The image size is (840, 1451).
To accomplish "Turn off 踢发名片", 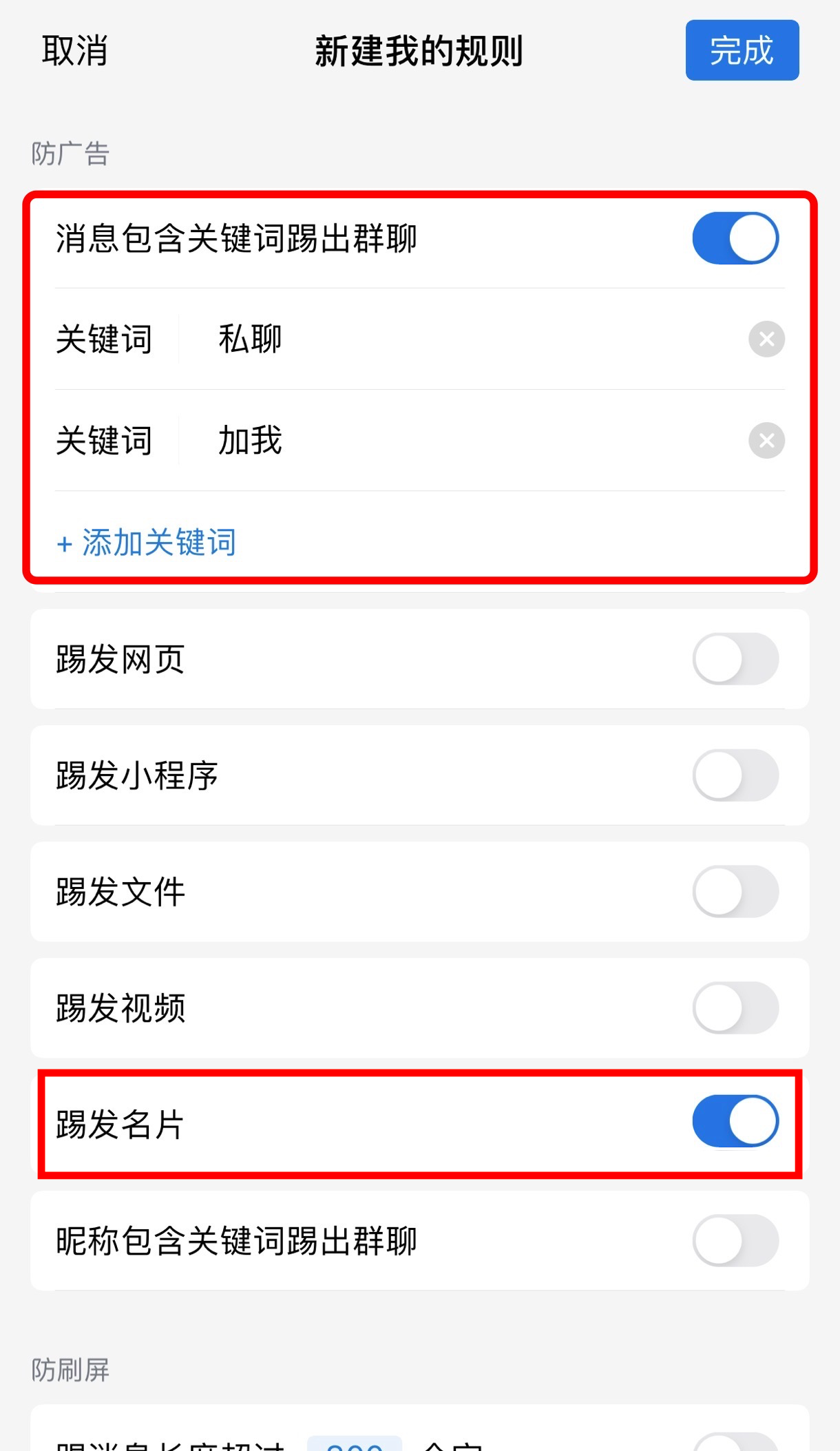I will pos(735,1121).
